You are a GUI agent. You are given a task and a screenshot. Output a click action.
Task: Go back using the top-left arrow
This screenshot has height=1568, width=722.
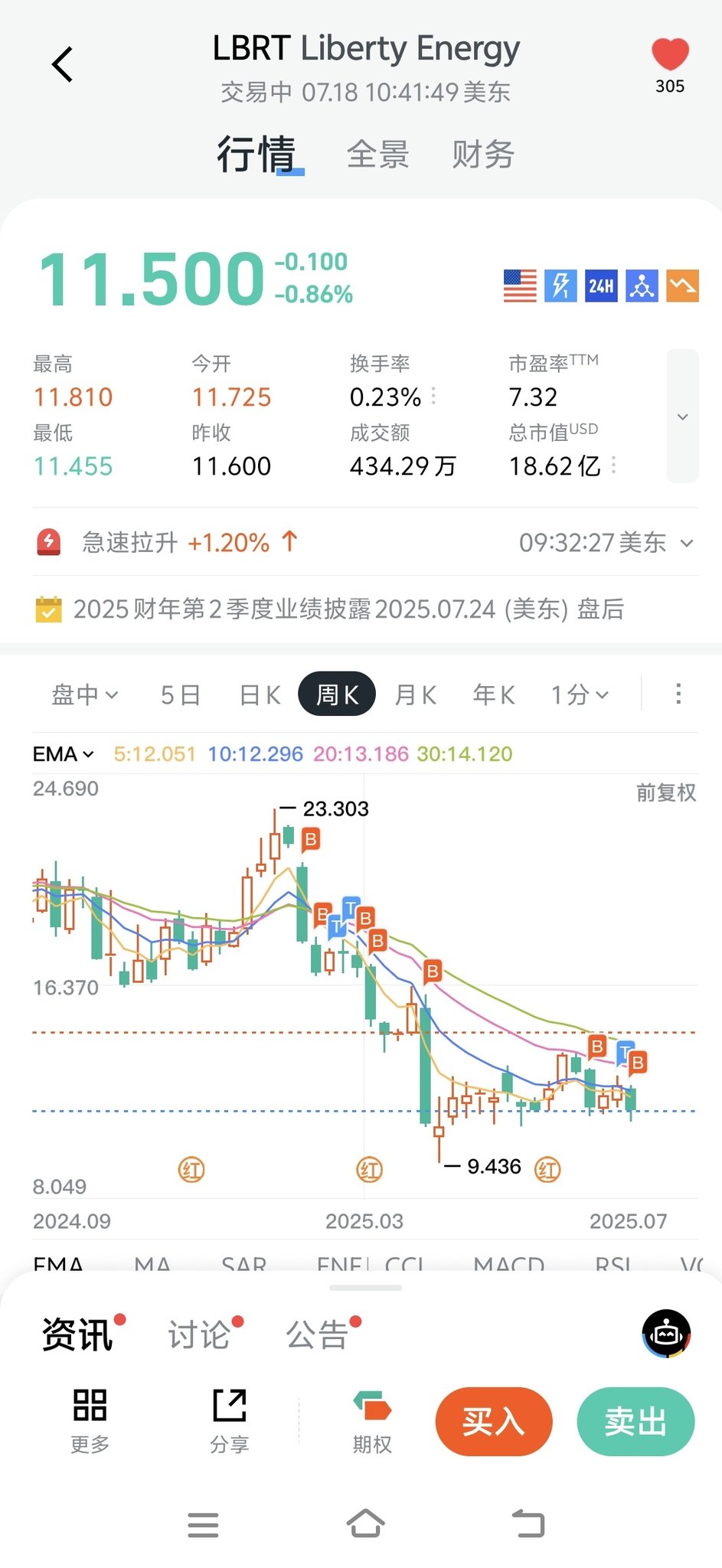[63, 64]
